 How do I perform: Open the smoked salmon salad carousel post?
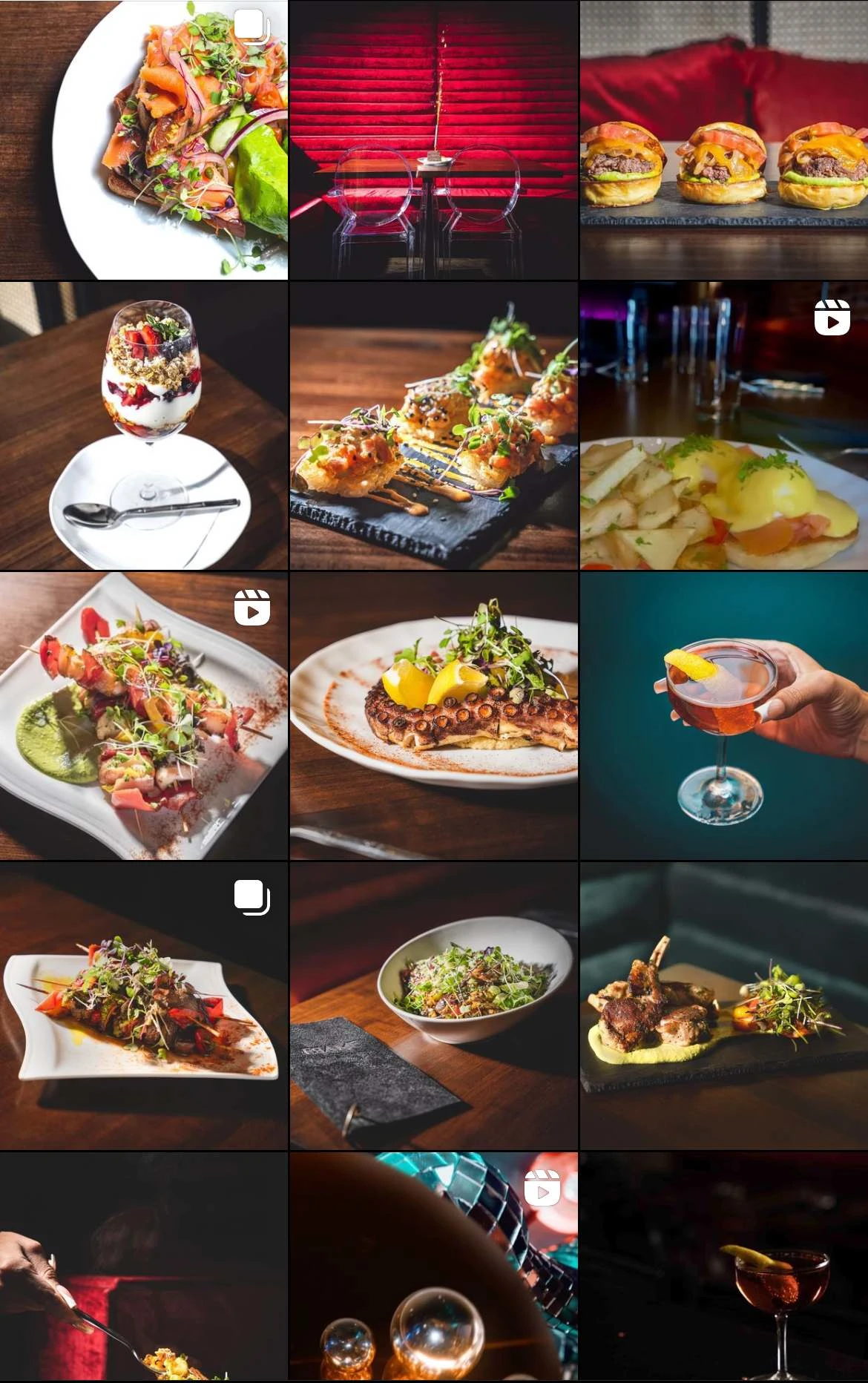(143, 139)
